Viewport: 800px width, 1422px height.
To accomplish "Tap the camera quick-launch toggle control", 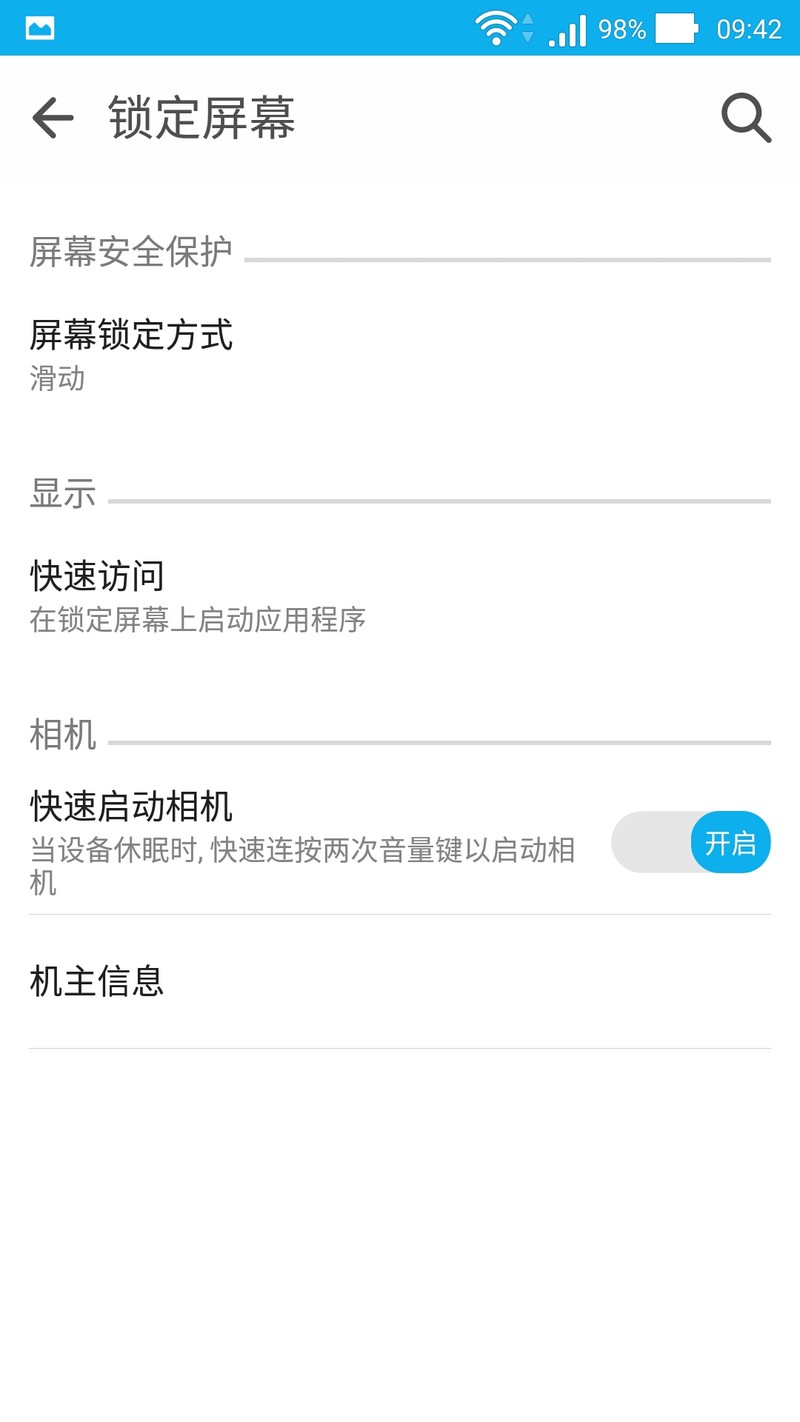I will pyautogui.click(x=692, y=843).
